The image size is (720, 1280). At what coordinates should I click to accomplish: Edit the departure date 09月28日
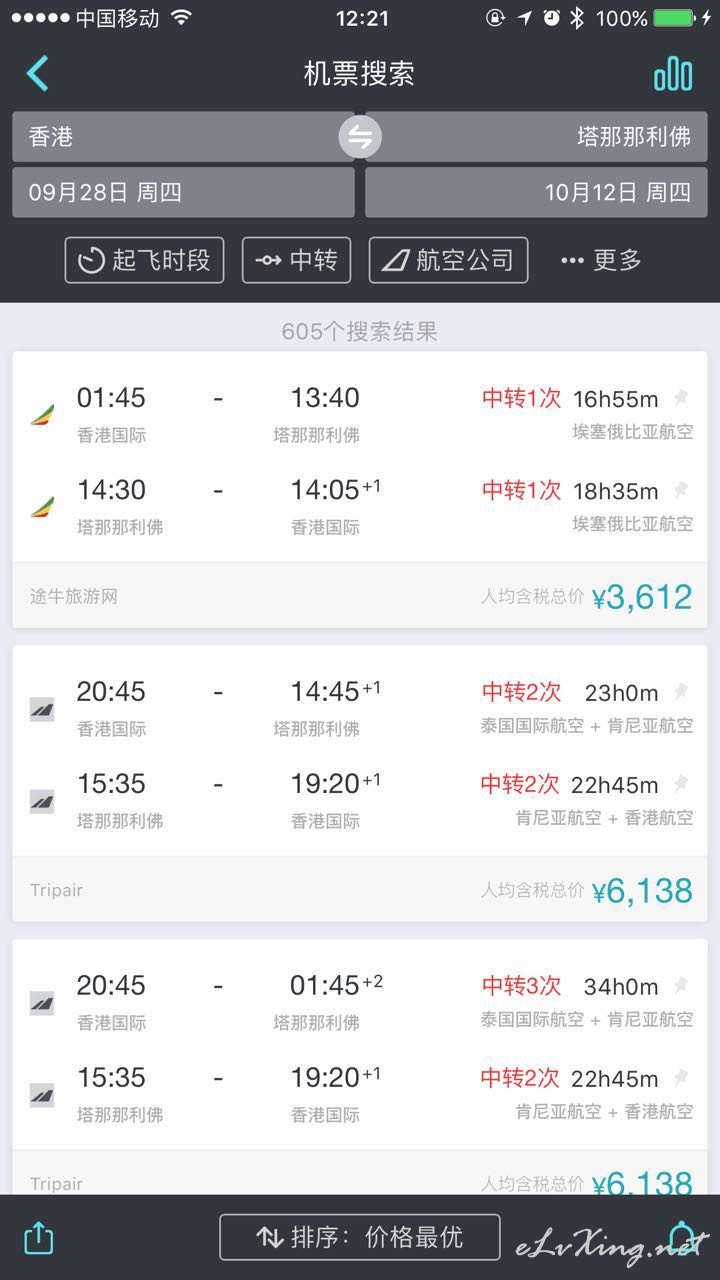[x=183, y=192]
